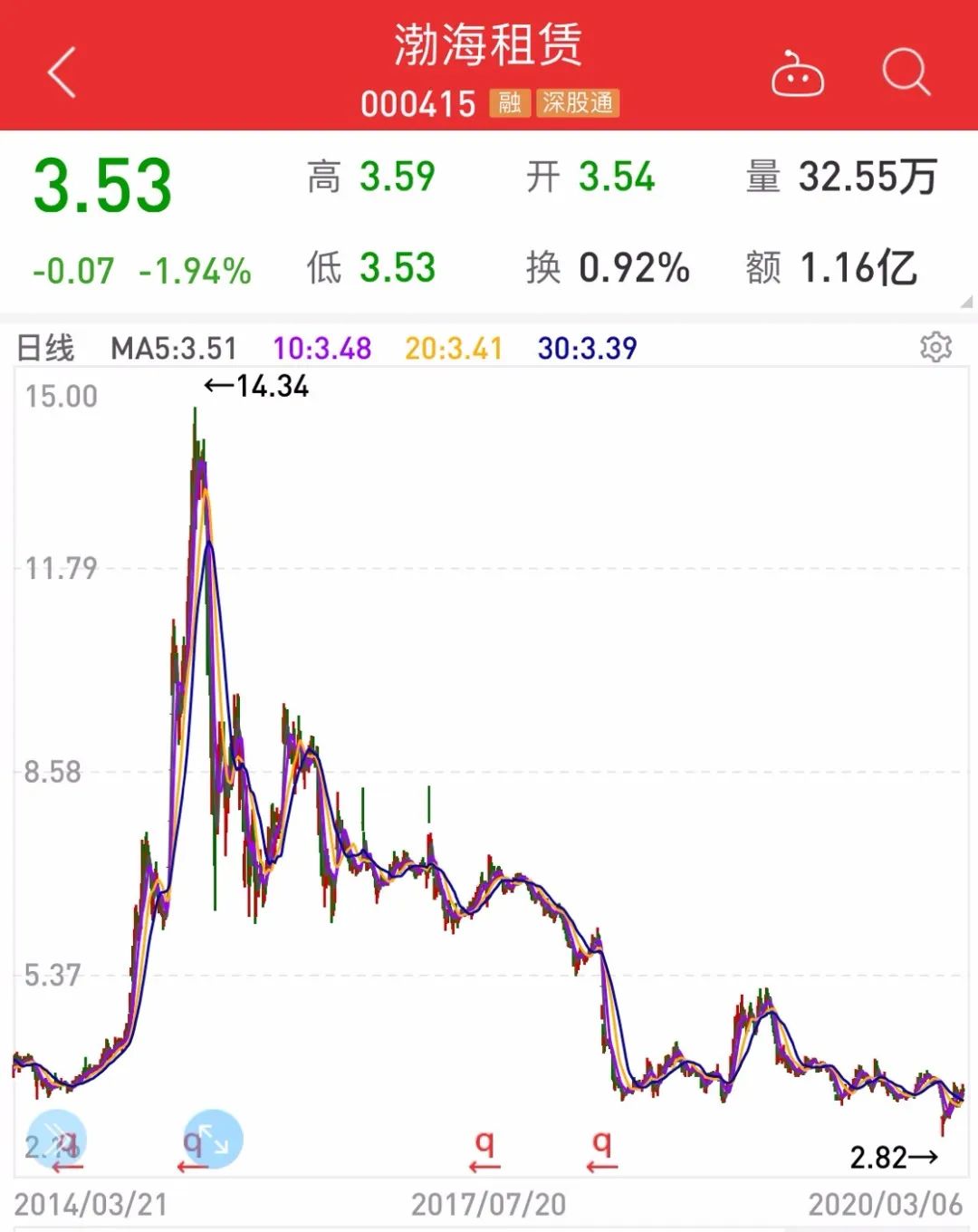
Task: Click the ex-rights q marker near 2017/07/20
Action: click(484, 1144)
